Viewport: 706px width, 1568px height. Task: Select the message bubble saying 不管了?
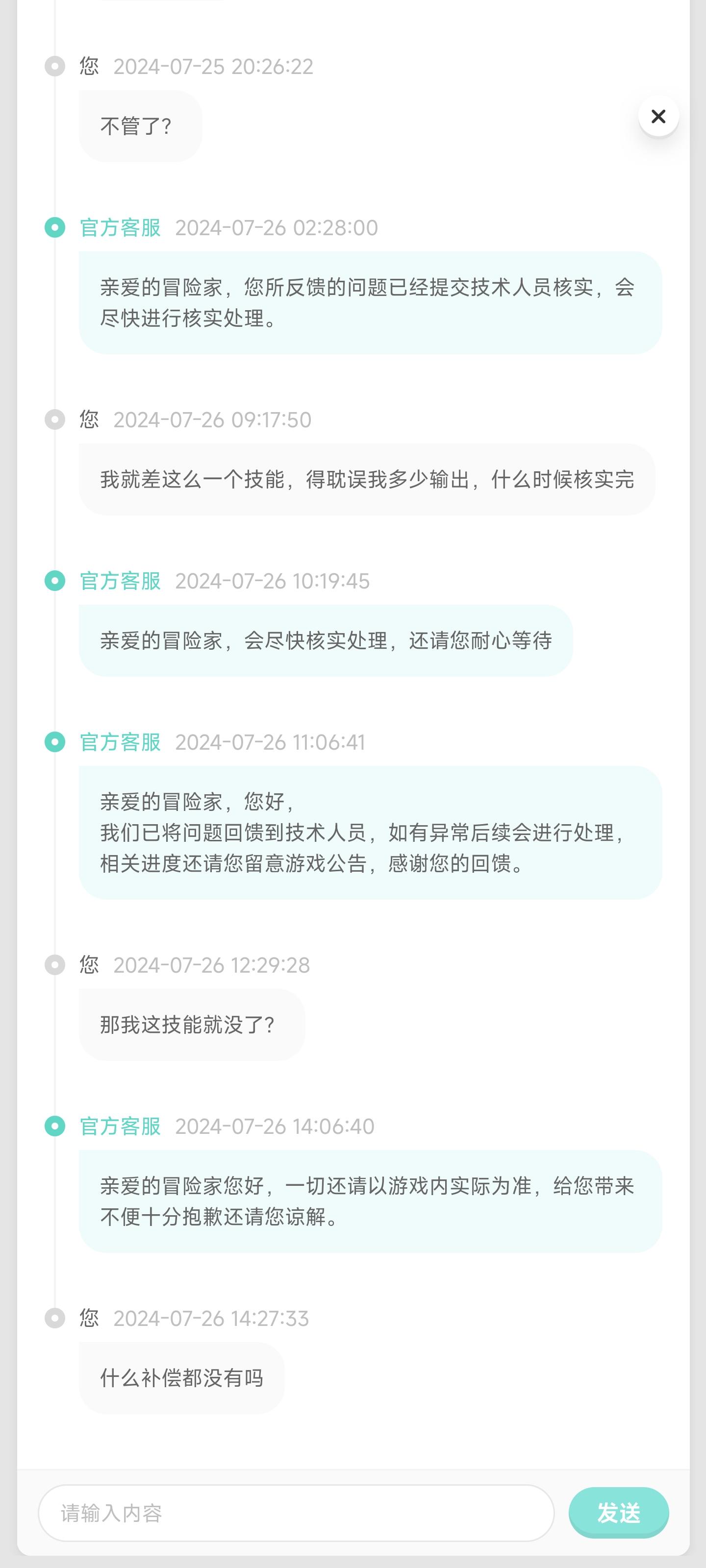(140, 126)
